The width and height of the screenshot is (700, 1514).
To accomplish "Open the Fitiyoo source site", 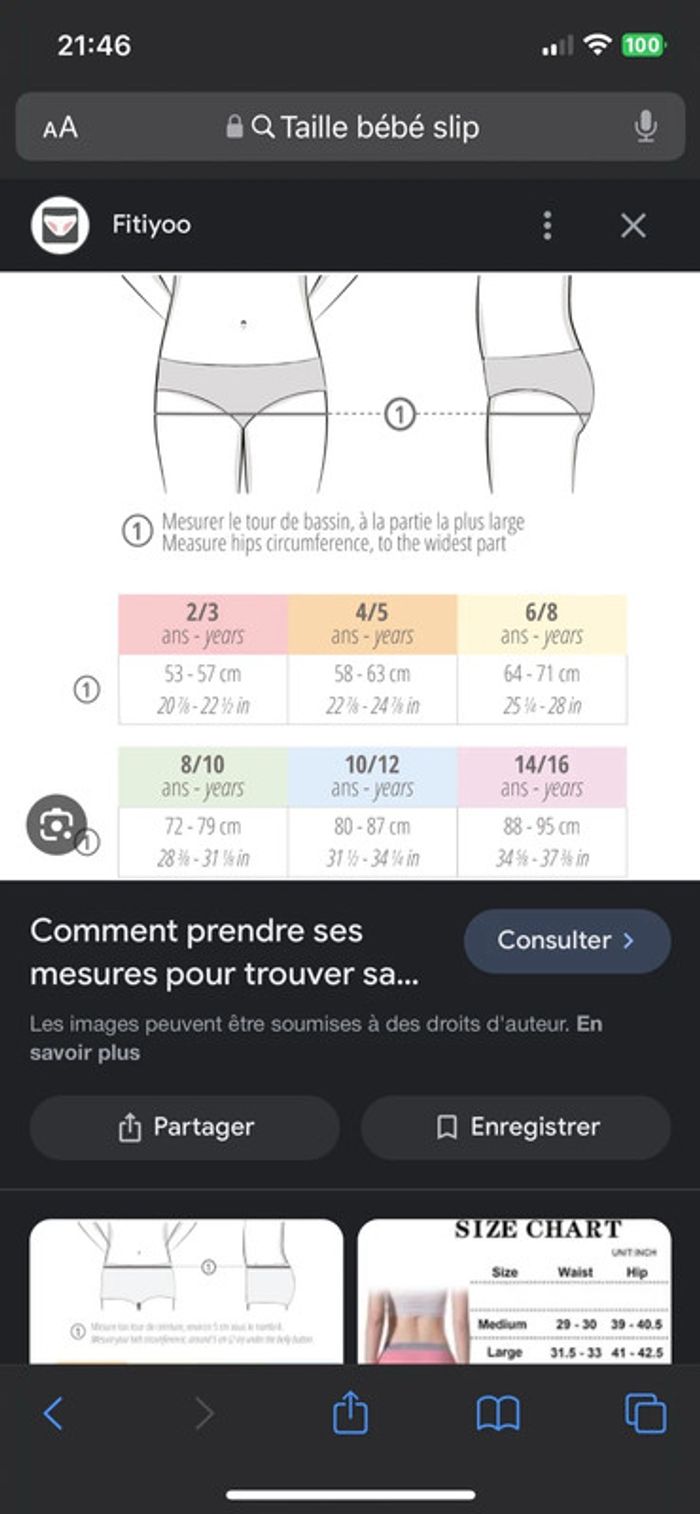I will coord(151,225).
